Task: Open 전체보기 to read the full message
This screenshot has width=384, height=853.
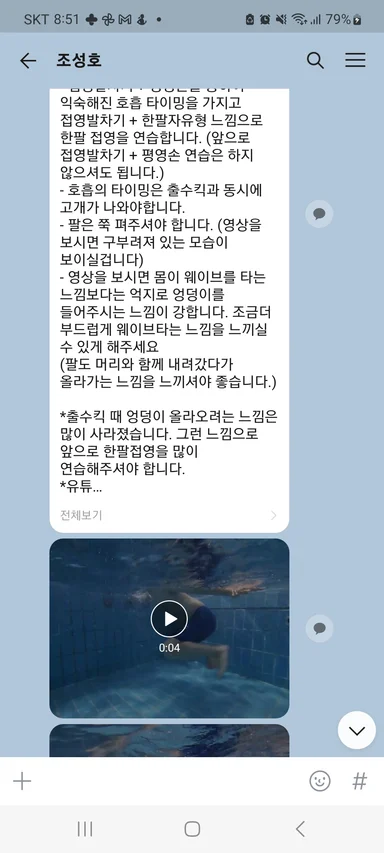Action: click(x=169, y=515)
